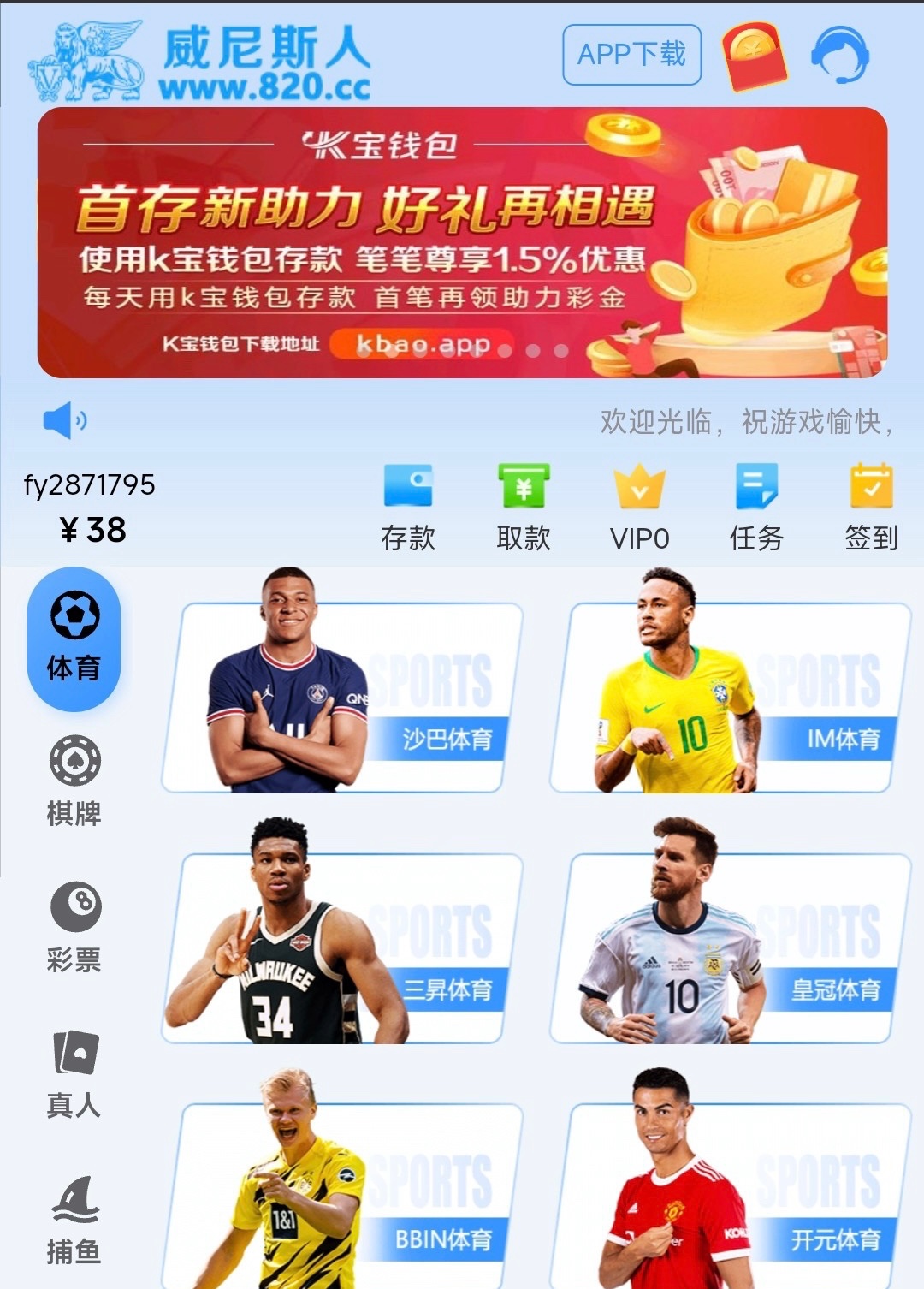Open the 皇冠体育 card

point(730,948)
